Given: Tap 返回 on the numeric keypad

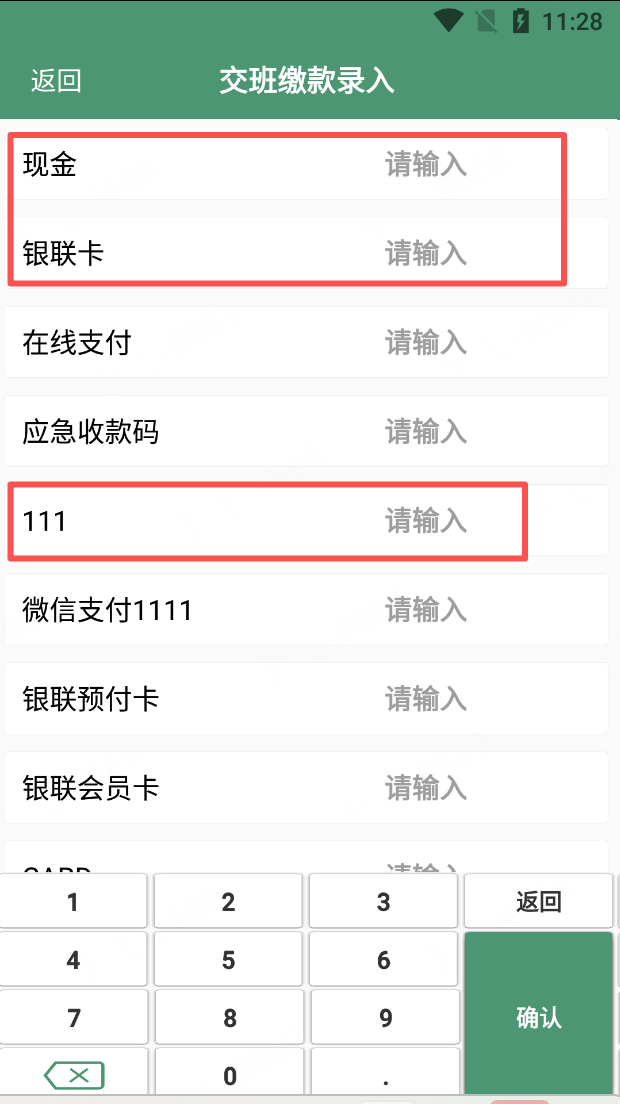Looking at the screenshot, I should pos(539,902).
